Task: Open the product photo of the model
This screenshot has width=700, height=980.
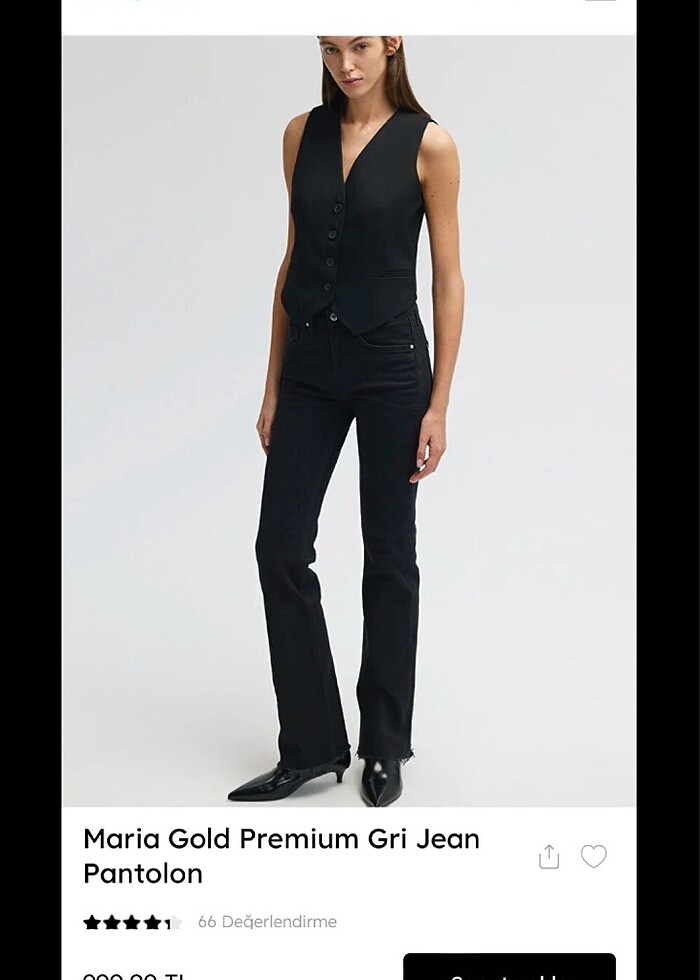Action: tap(349, 420)
